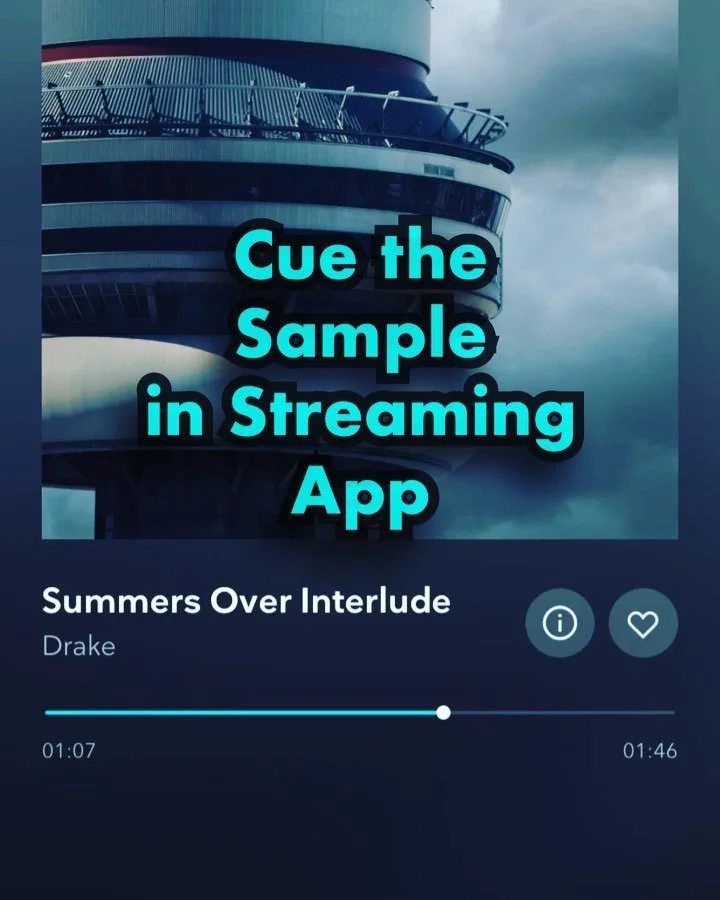720x900 pixels.
Task: Like Summers Over Interlude with the heart icon
Action: tap(643, 623)
